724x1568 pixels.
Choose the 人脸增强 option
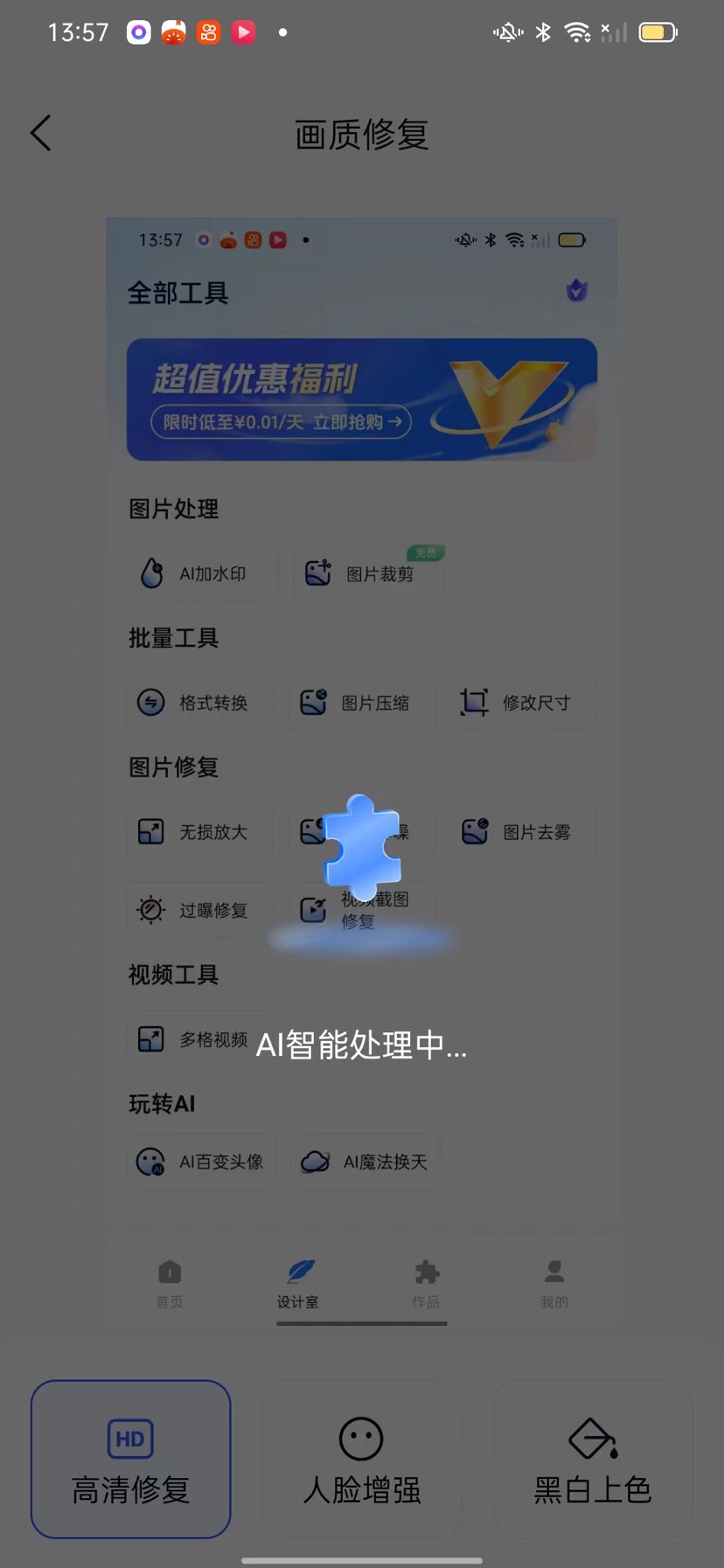point(361,1459)
